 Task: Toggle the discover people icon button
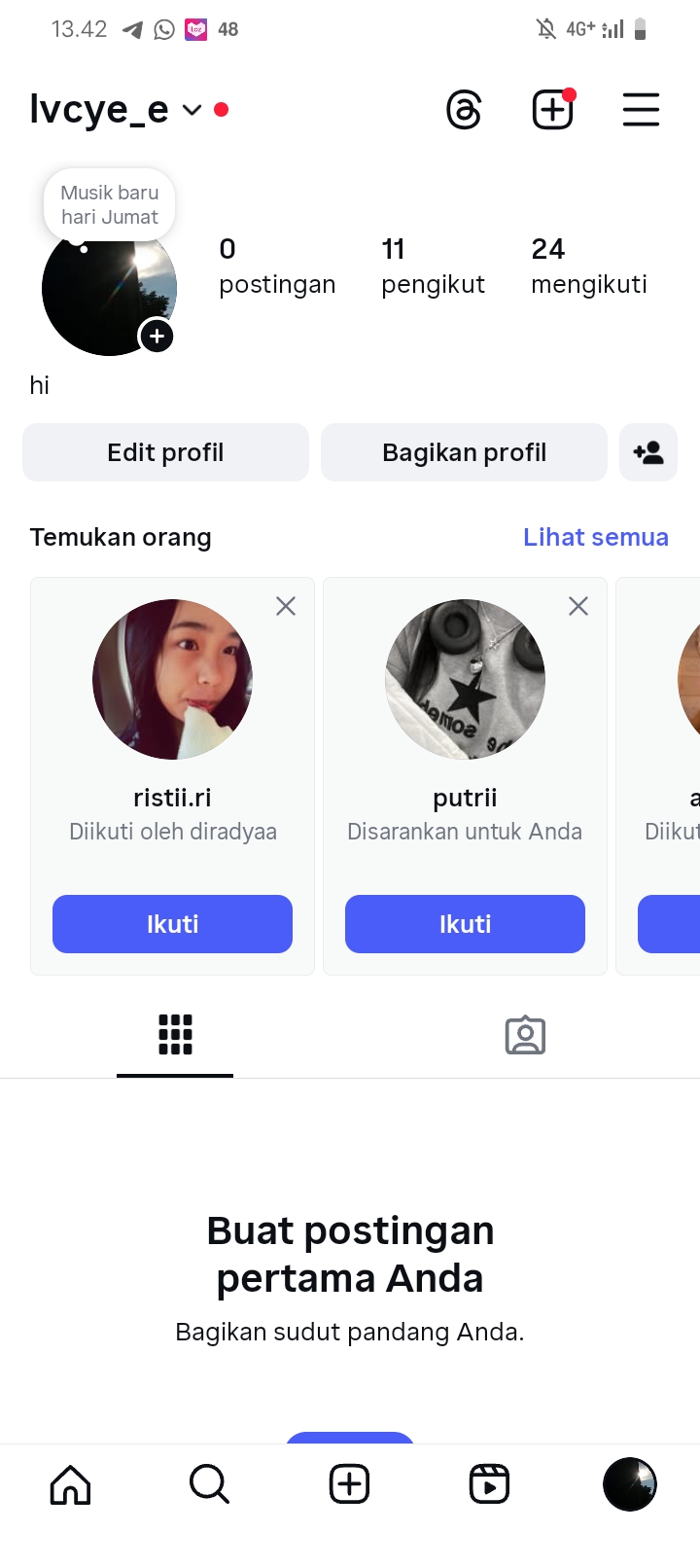click(647, 452)
